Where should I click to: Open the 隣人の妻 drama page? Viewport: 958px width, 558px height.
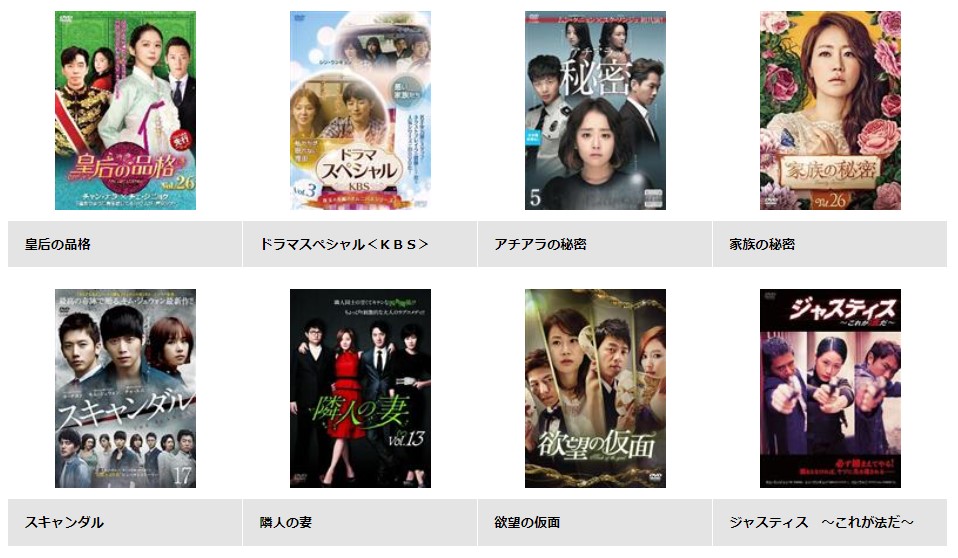[x=360, y=389]
